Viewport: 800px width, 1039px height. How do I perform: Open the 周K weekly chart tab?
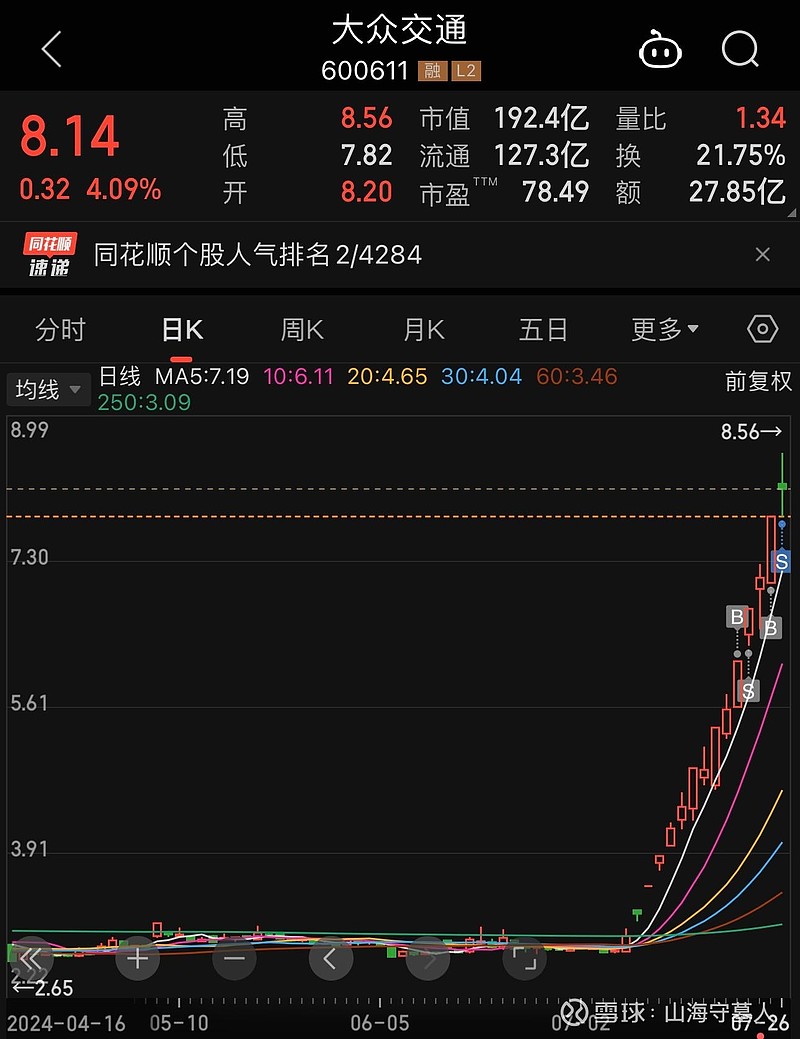click(x=300, y=329)
